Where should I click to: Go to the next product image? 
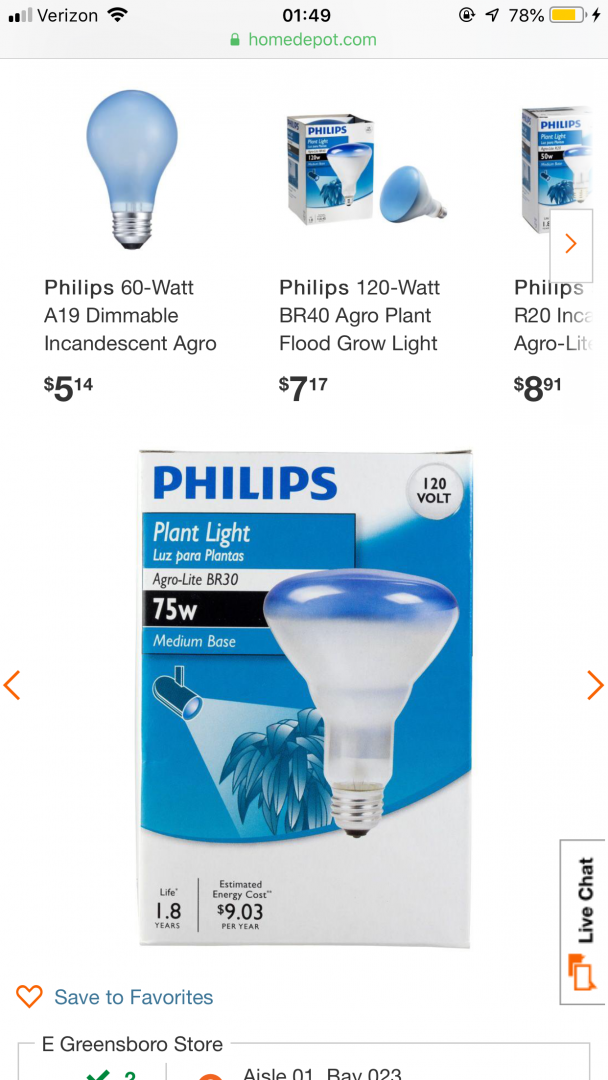click(x=595, y=685)
